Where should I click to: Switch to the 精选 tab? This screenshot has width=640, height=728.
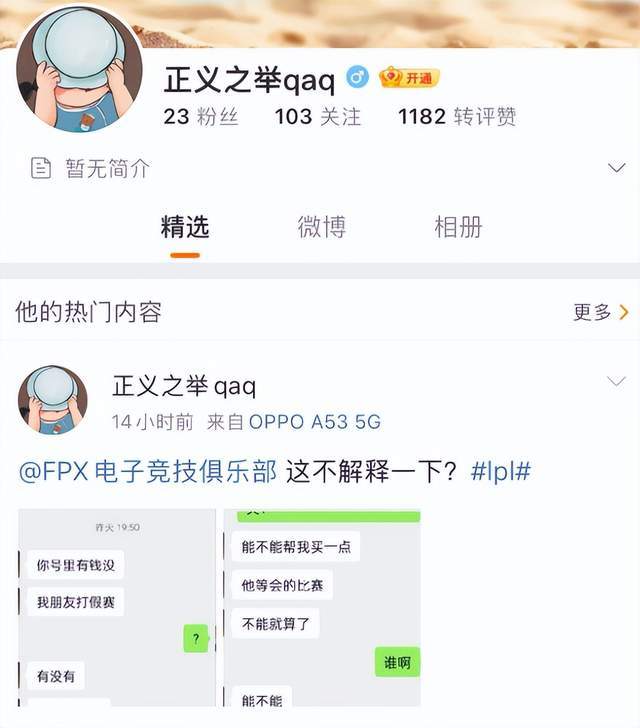(185, 227)
